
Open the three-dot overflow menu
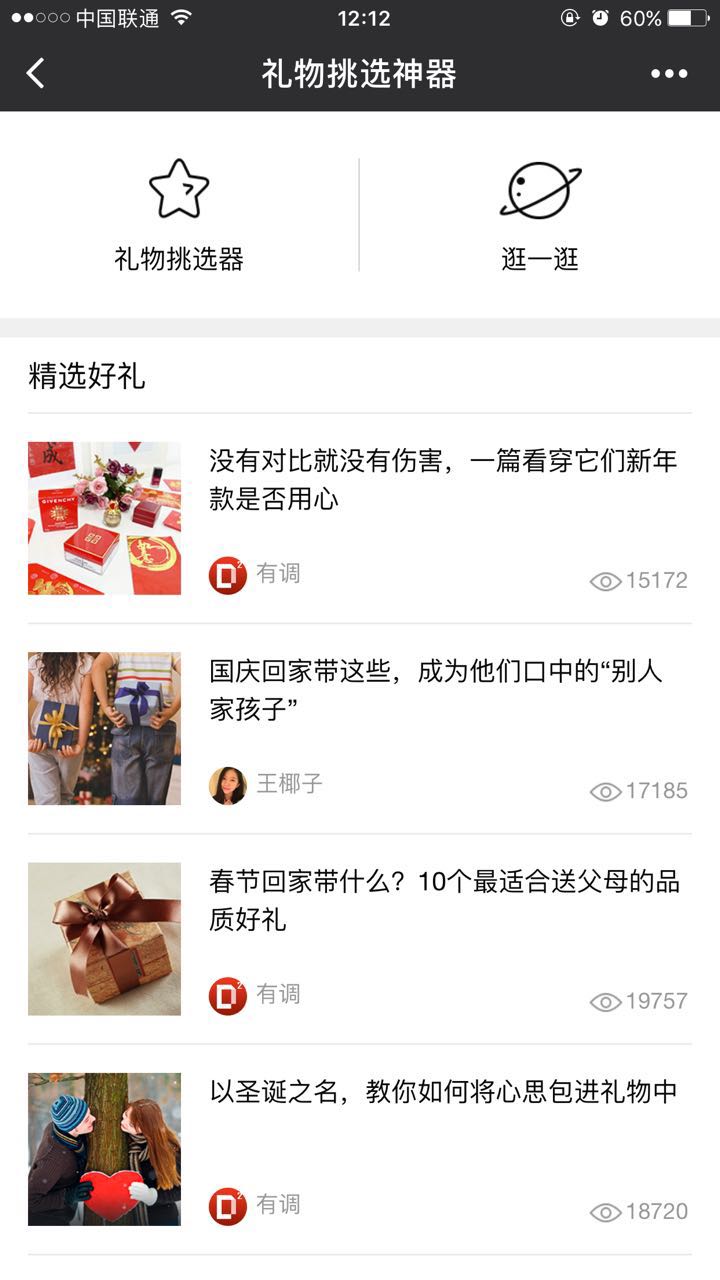tap(669, 73)
